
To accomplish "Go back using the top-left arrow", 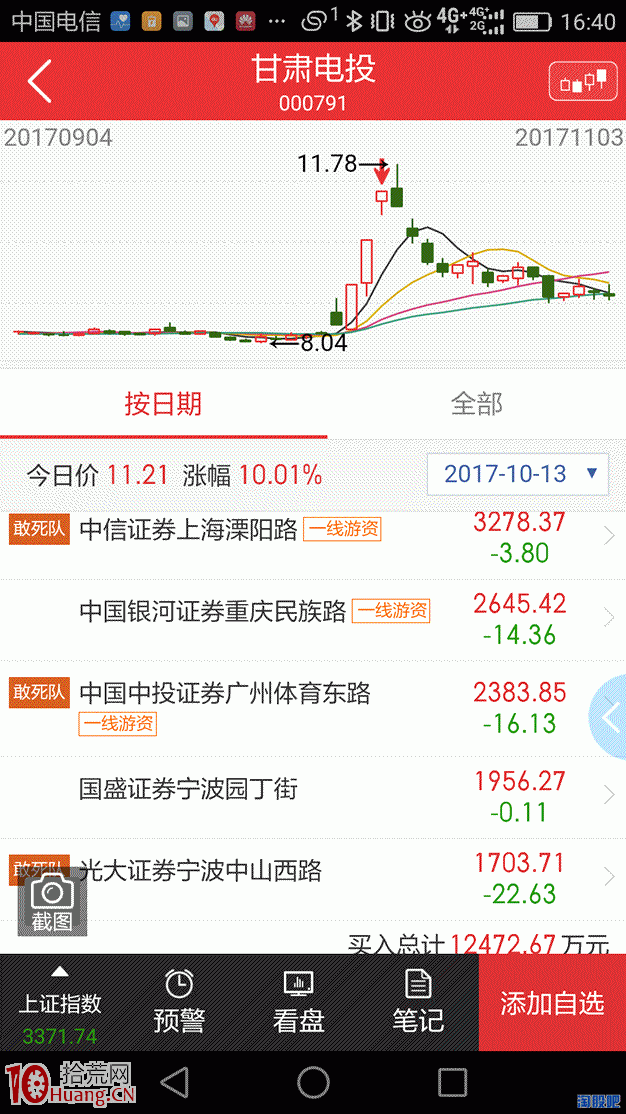I will tap(40, 81).
